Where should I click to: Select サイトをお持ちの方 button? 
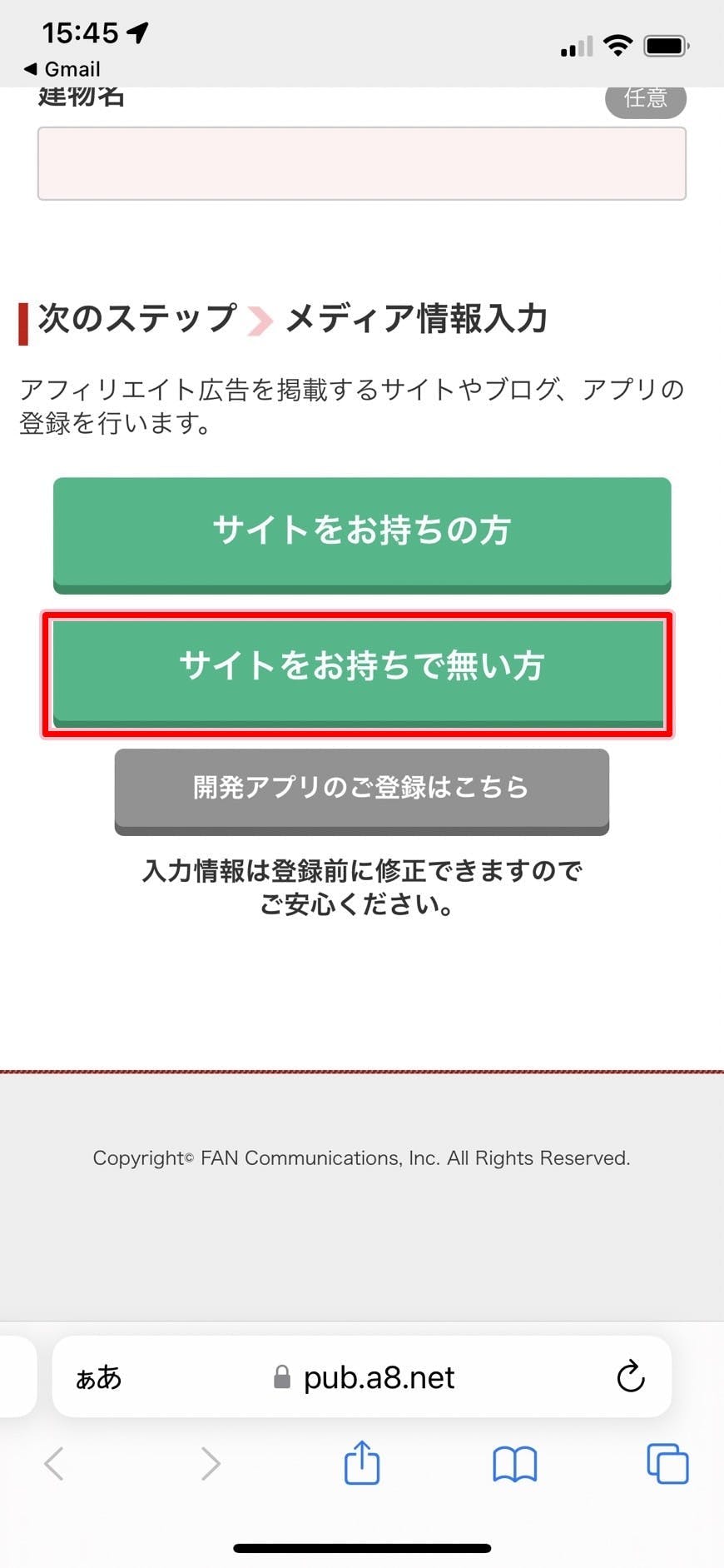pos(361,531)
